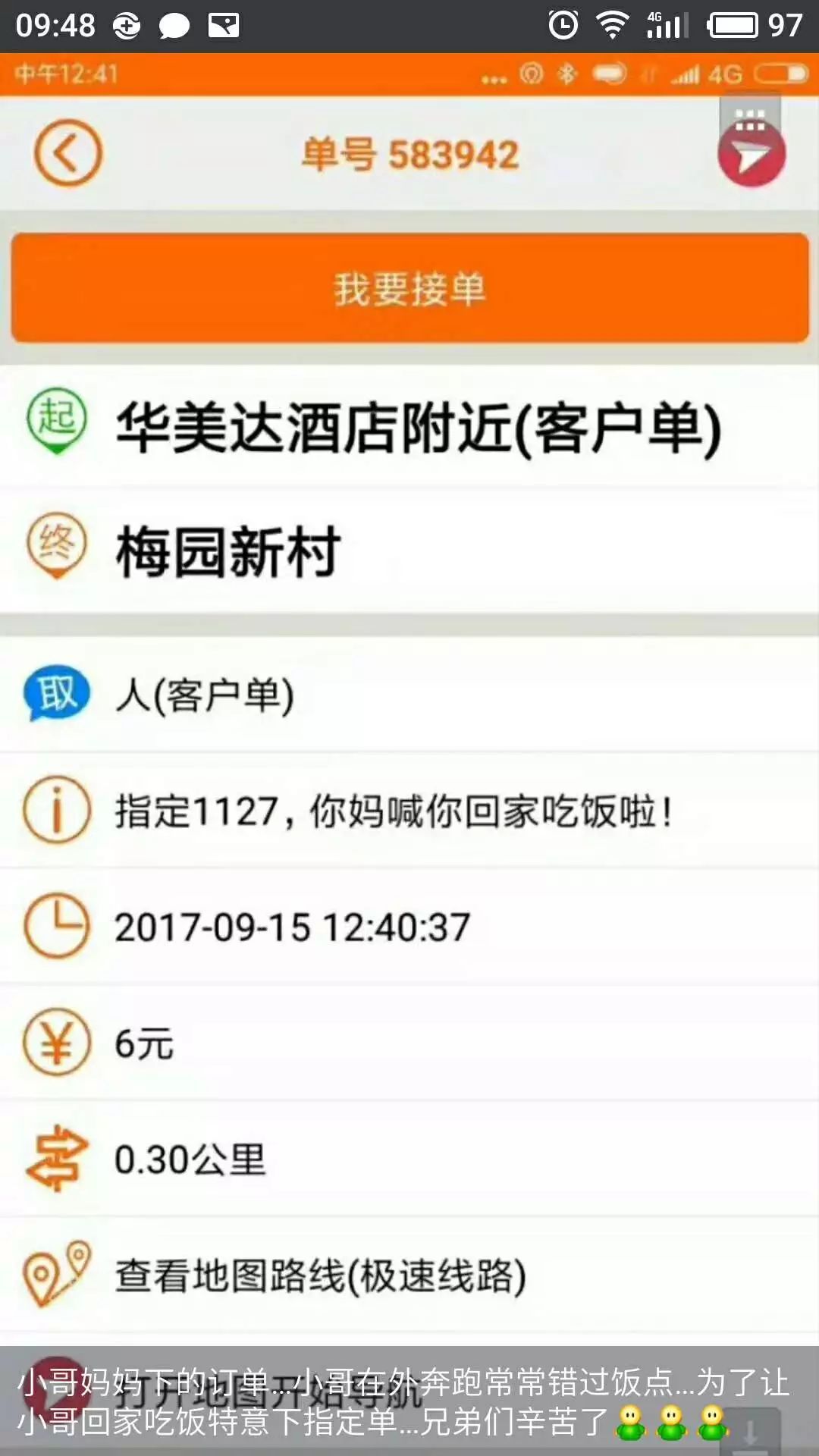The height and width of the screenshot is (1456, 819).
Task: Open the image grid overview
Action: coord(749,119)
